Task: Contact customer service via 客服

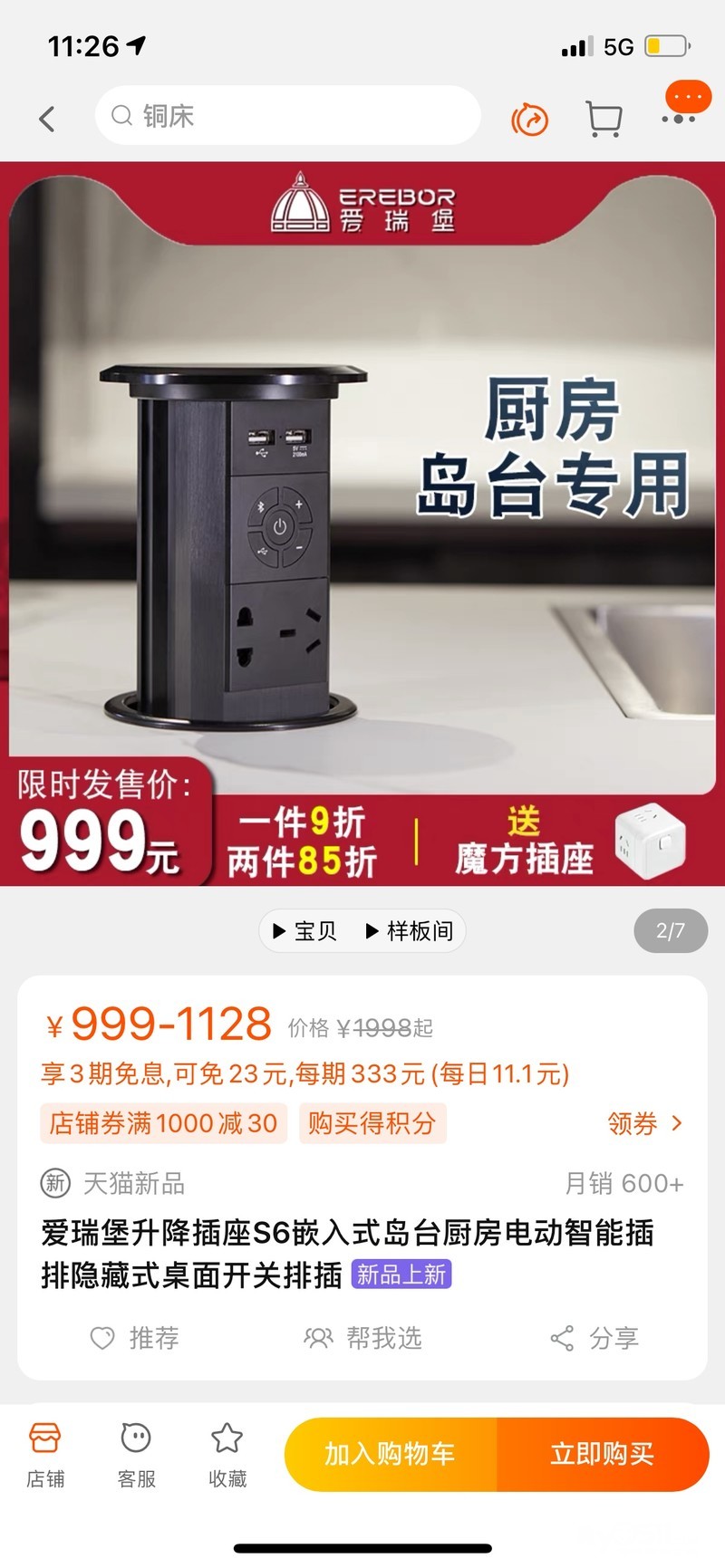Action: (x=136, y=1455)
